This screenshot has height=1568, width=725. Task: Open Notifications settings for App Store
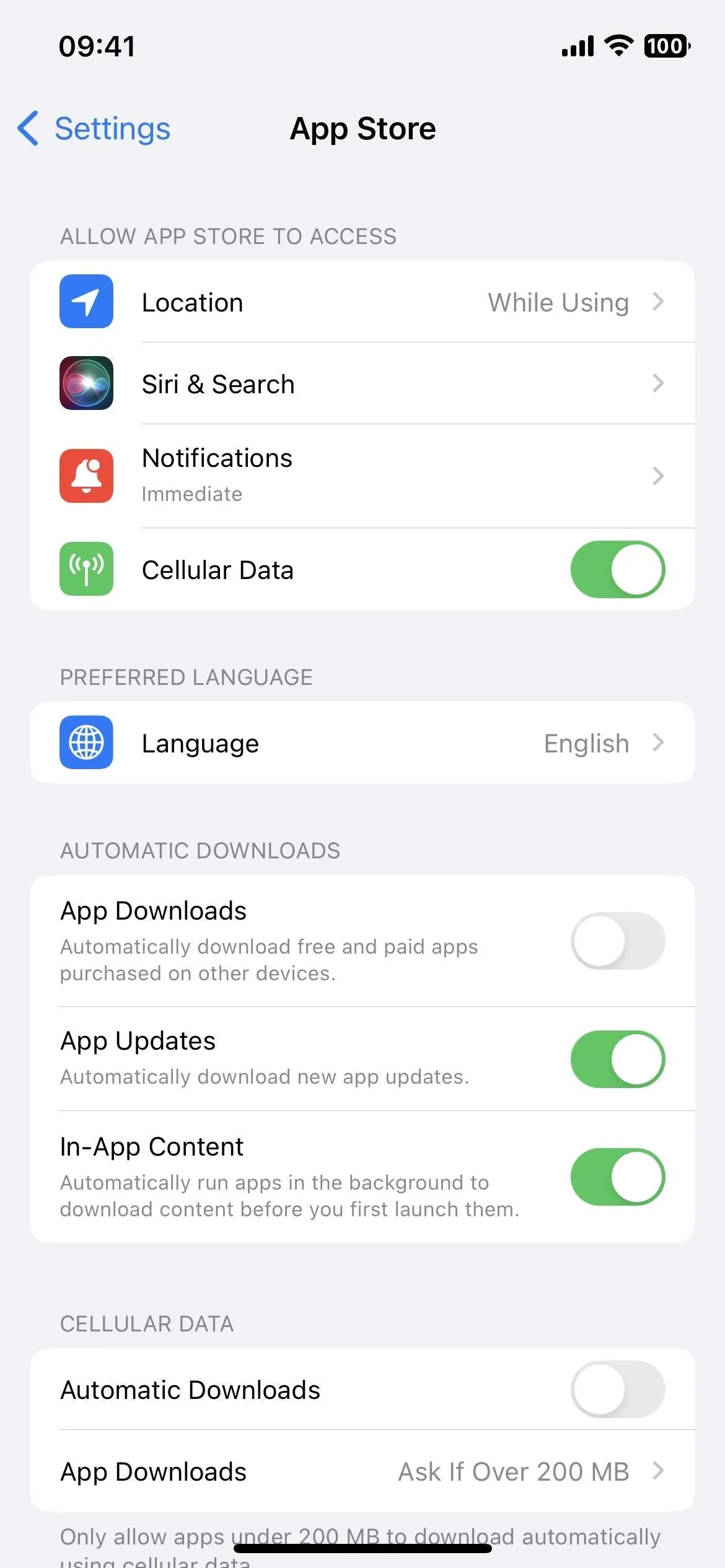[362, 476]
